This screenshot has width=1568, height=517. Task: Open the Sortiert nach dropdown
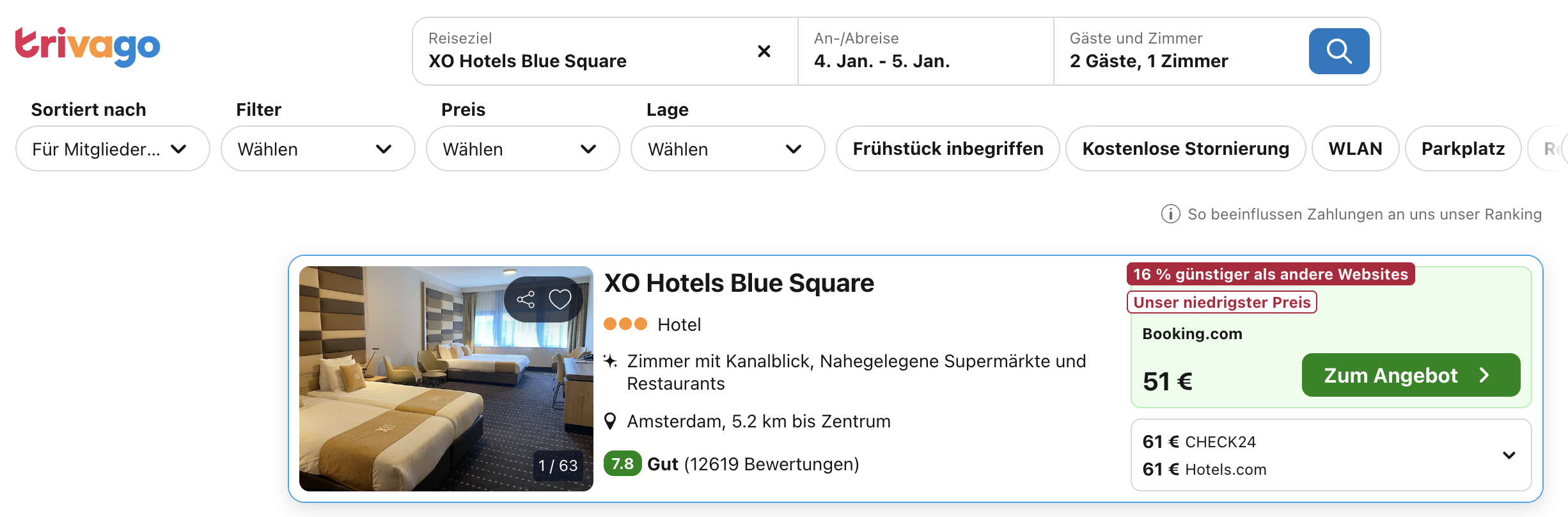click(x=113, y=149)
